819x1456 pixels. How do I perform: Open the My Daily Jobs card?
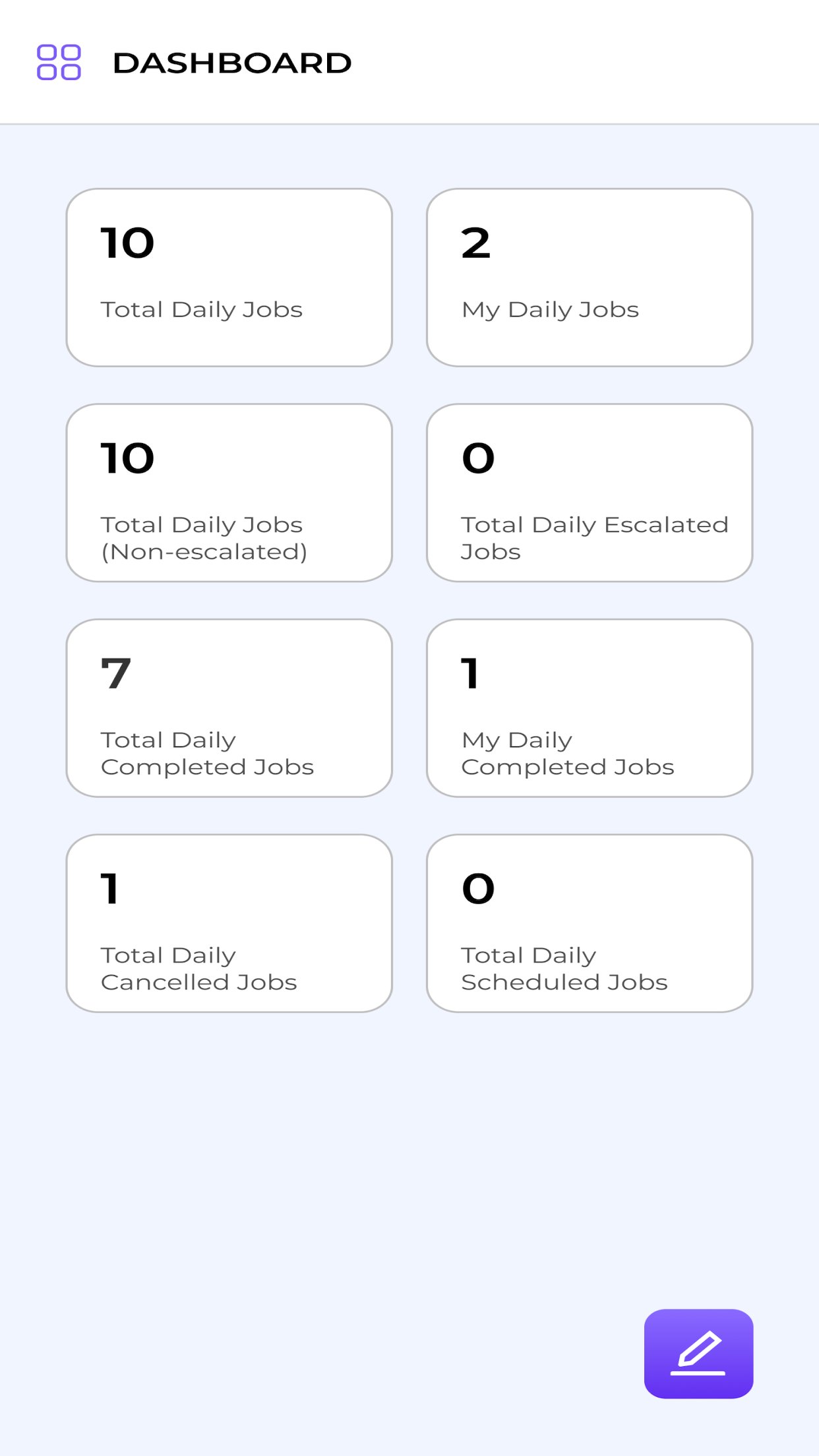590,278
